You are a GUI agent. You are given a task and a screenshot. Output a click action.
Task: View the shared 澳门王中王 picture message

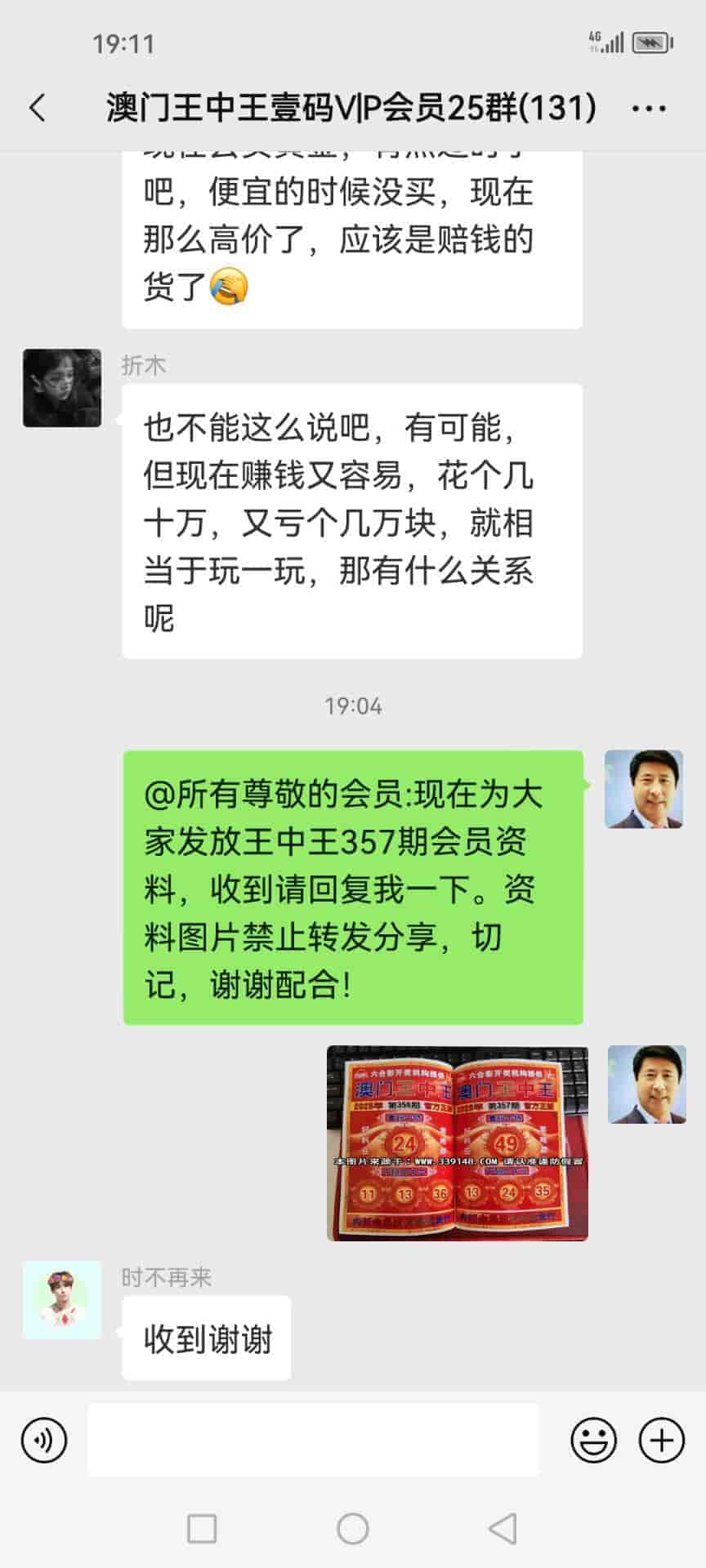click(x=457, y=1143)
